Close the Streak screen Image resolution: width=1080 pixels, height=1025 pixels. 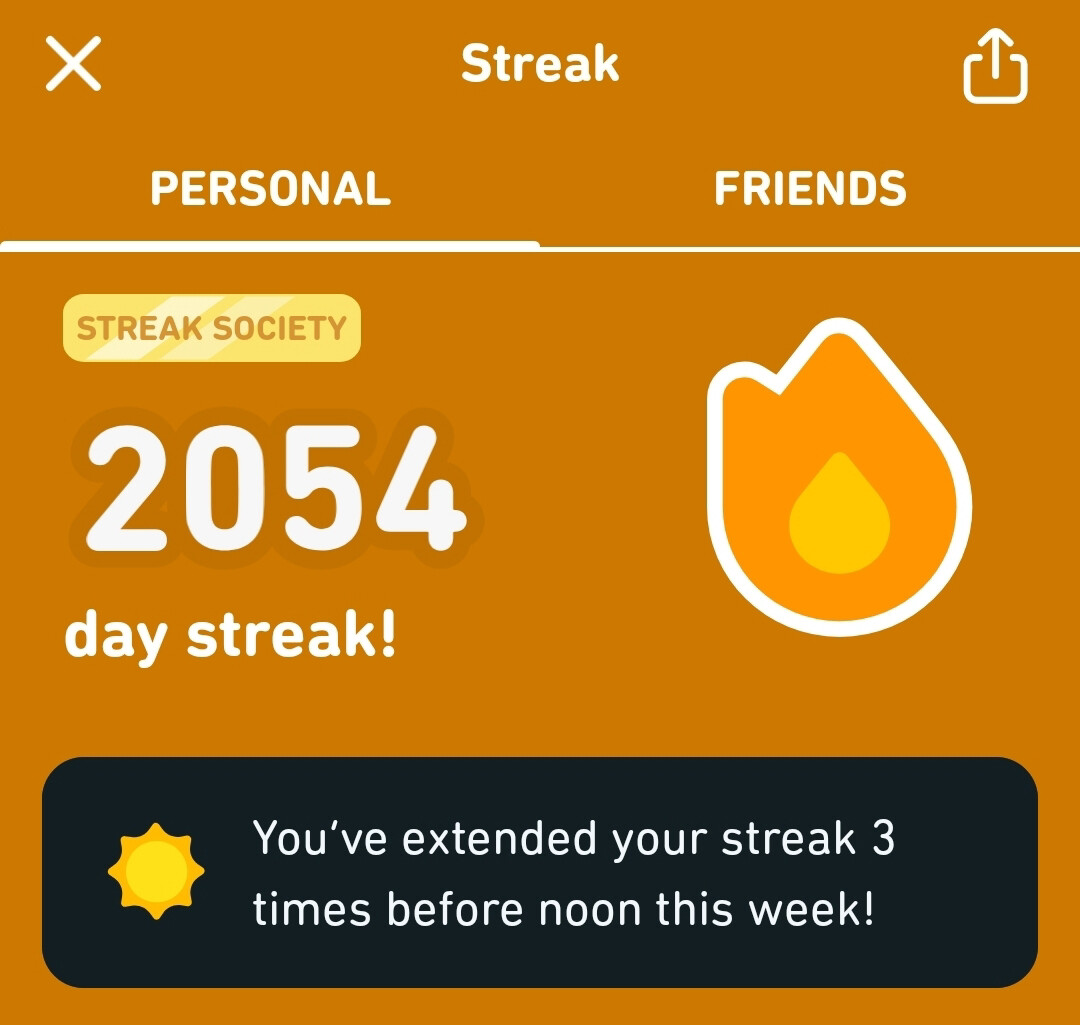click(73, 64)
